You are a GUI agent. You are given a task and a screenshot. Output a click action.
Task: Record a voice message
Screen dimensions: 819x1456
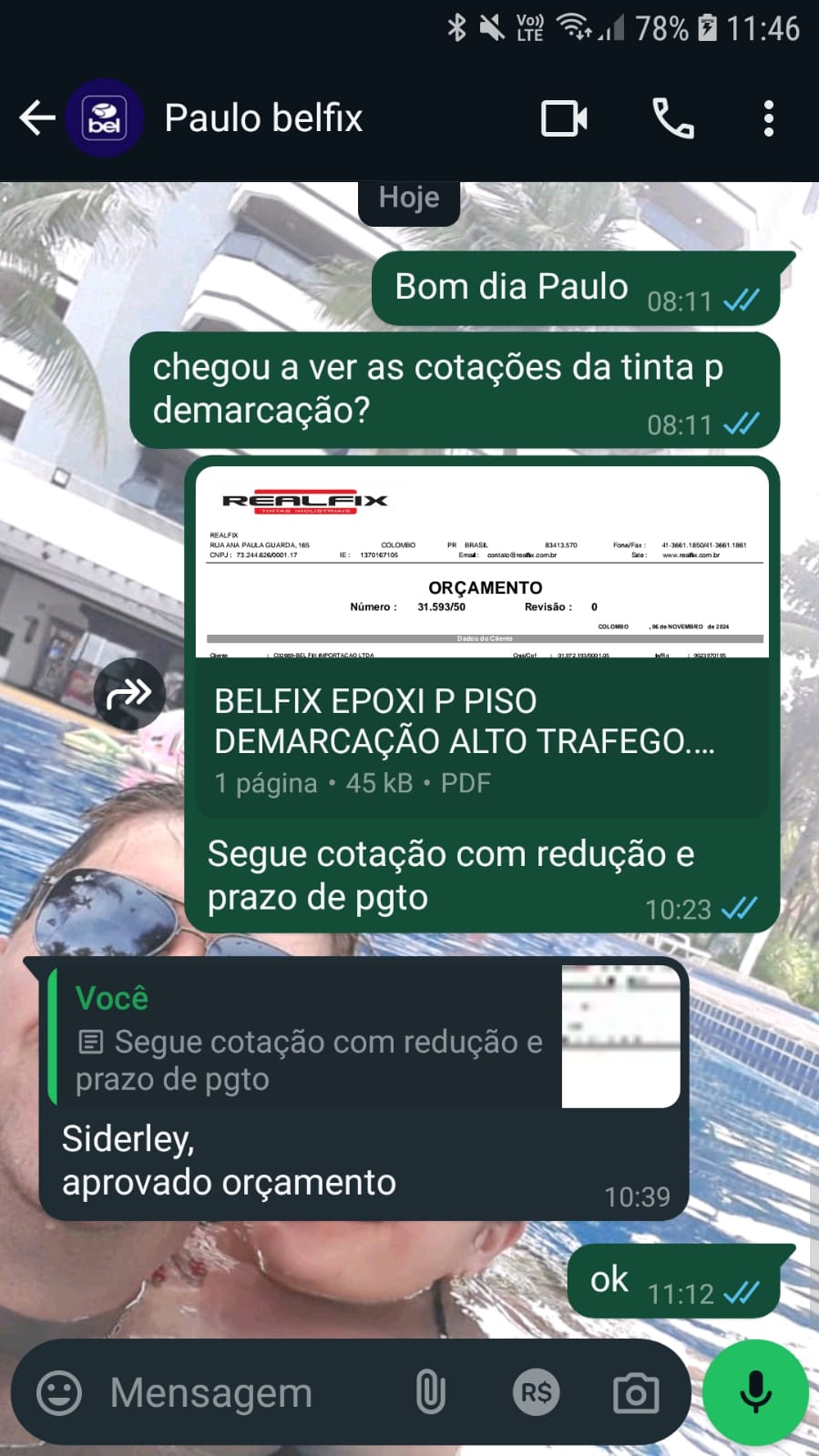(x=755, y=1392)
